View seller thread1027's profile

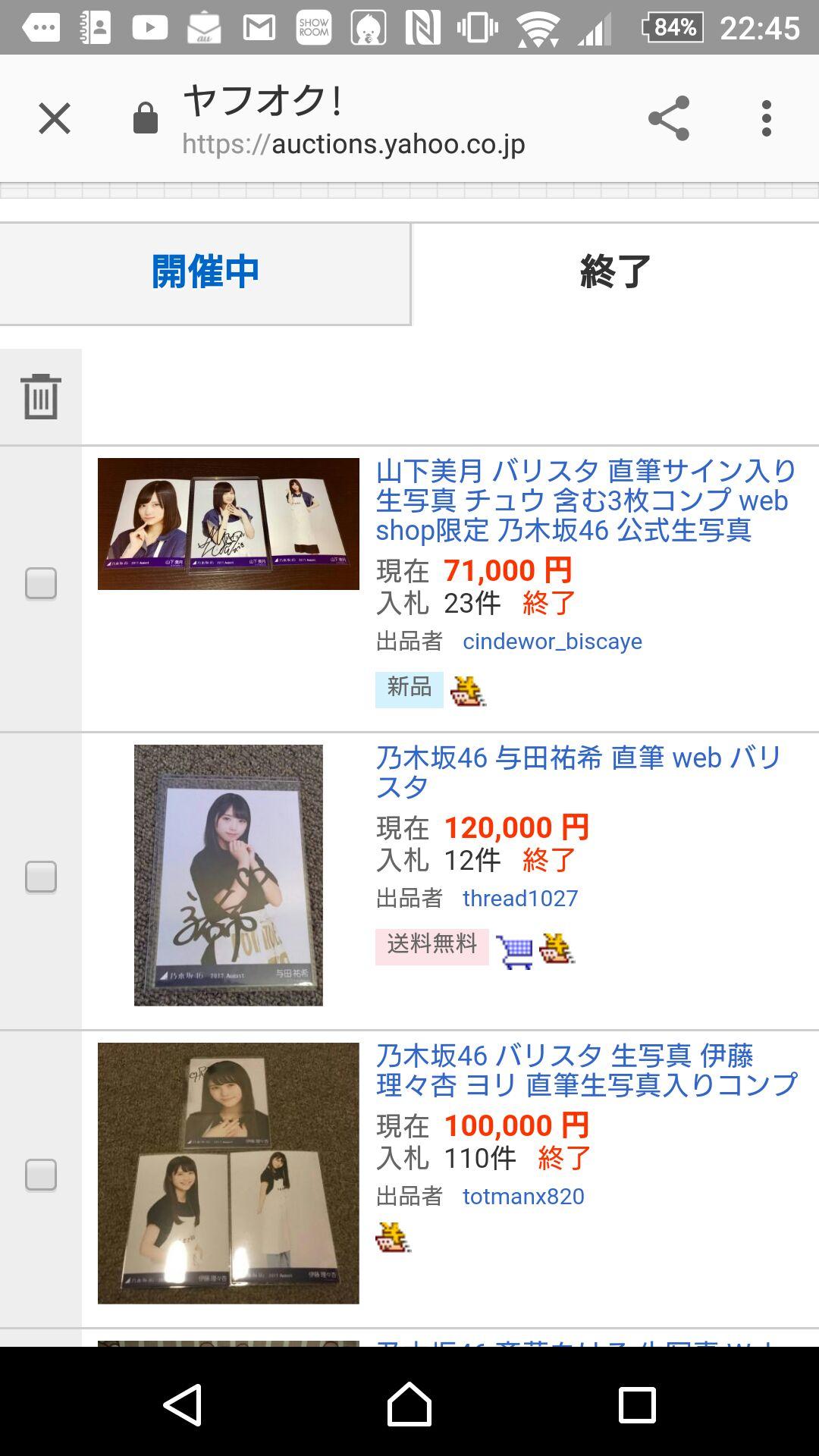click(520, 899)
